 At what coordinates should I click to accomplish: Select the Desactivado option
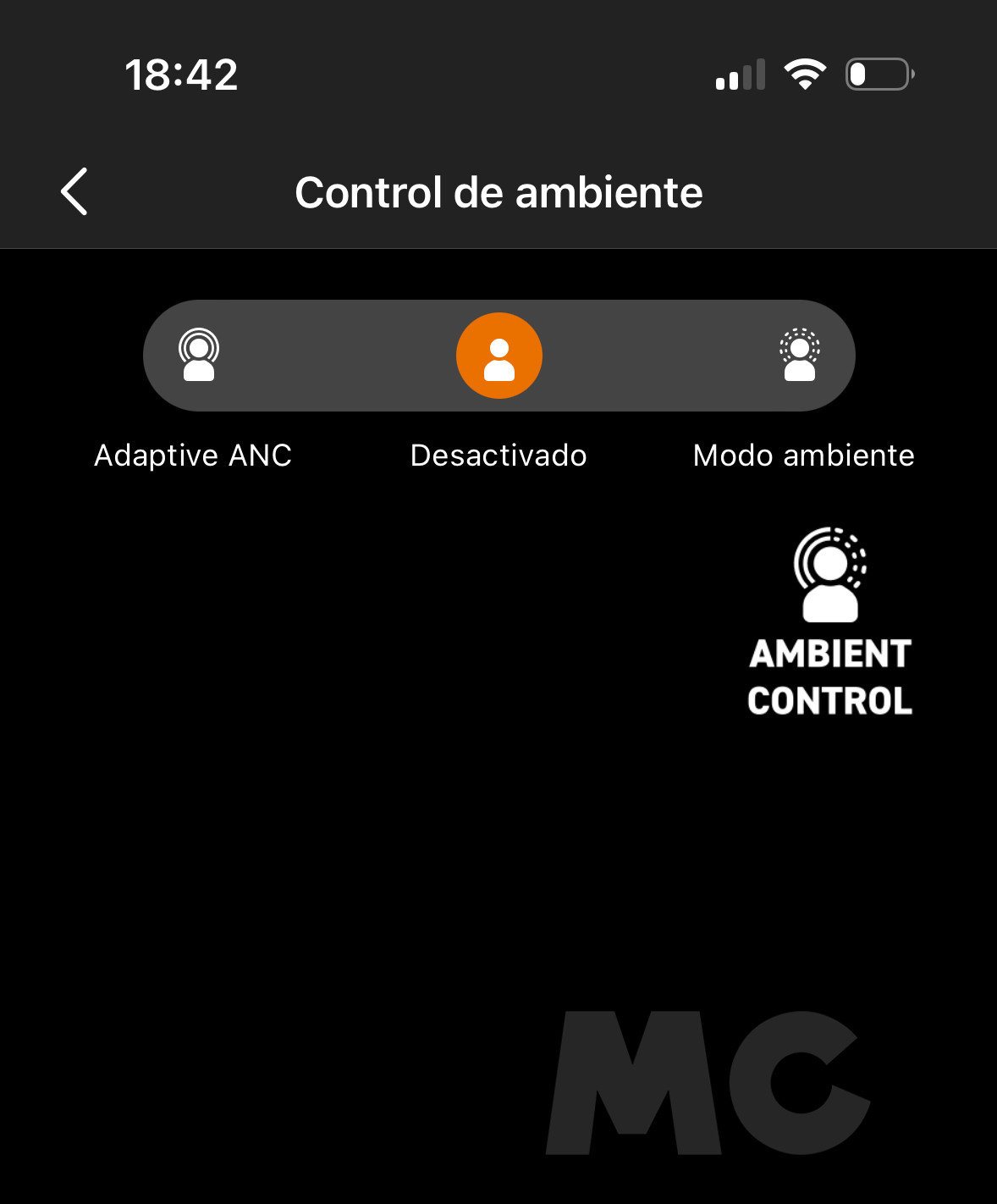click(x=499, y=356)
